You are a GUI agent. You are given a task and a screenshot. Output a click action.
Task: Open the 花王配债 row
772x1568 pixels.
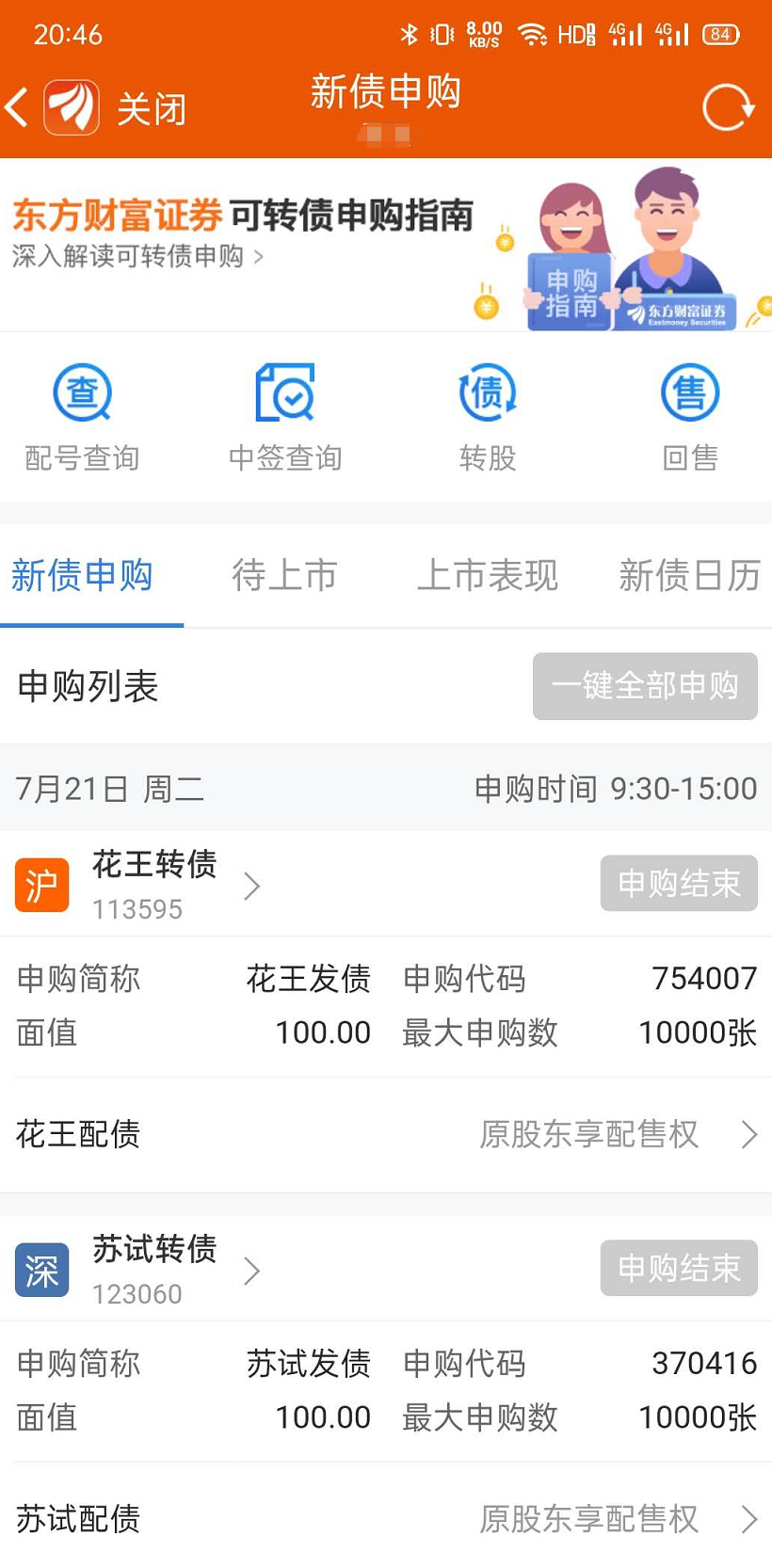386,1134
